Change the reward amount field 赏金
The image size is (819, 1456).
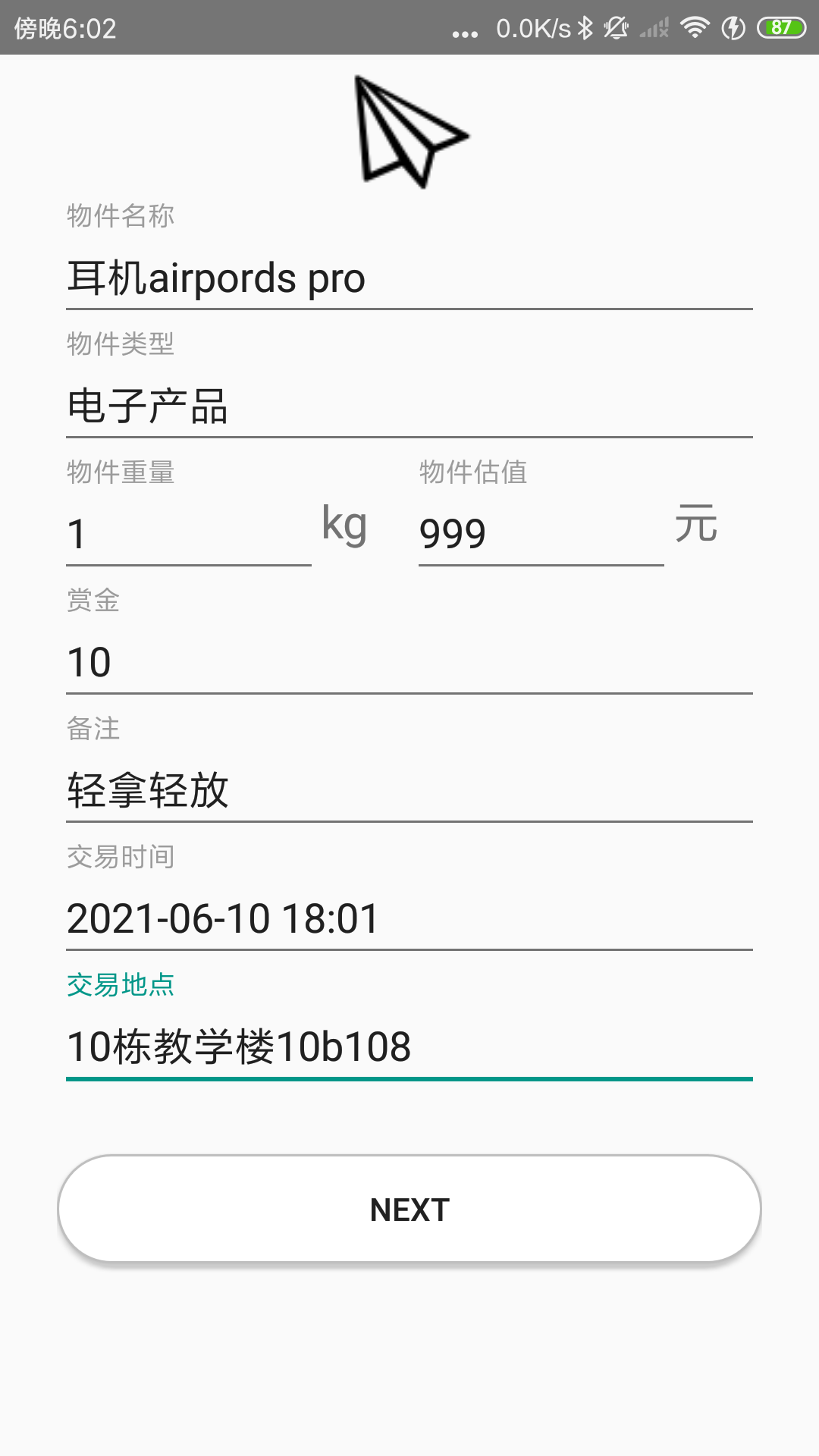coord(409,662)
